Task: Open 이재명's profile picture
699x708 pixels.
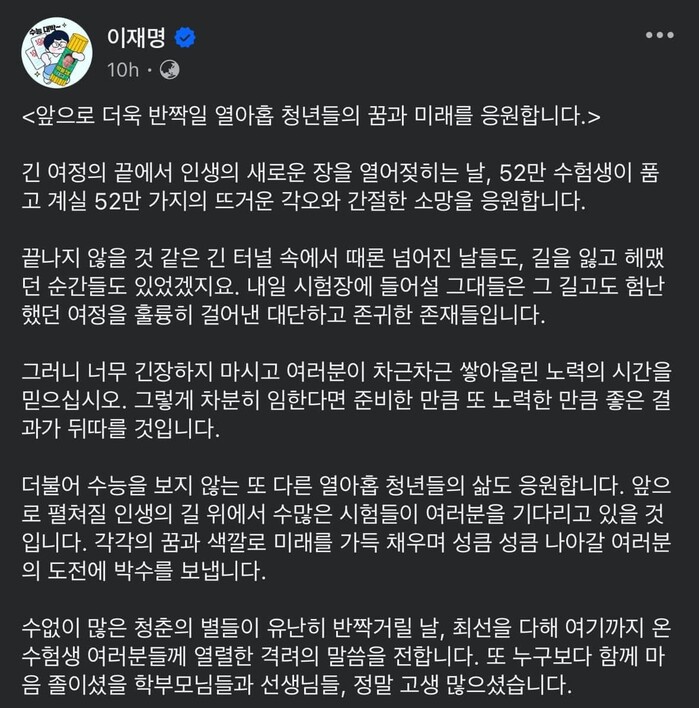Action: pyautogui.click(x=57, y=52)
